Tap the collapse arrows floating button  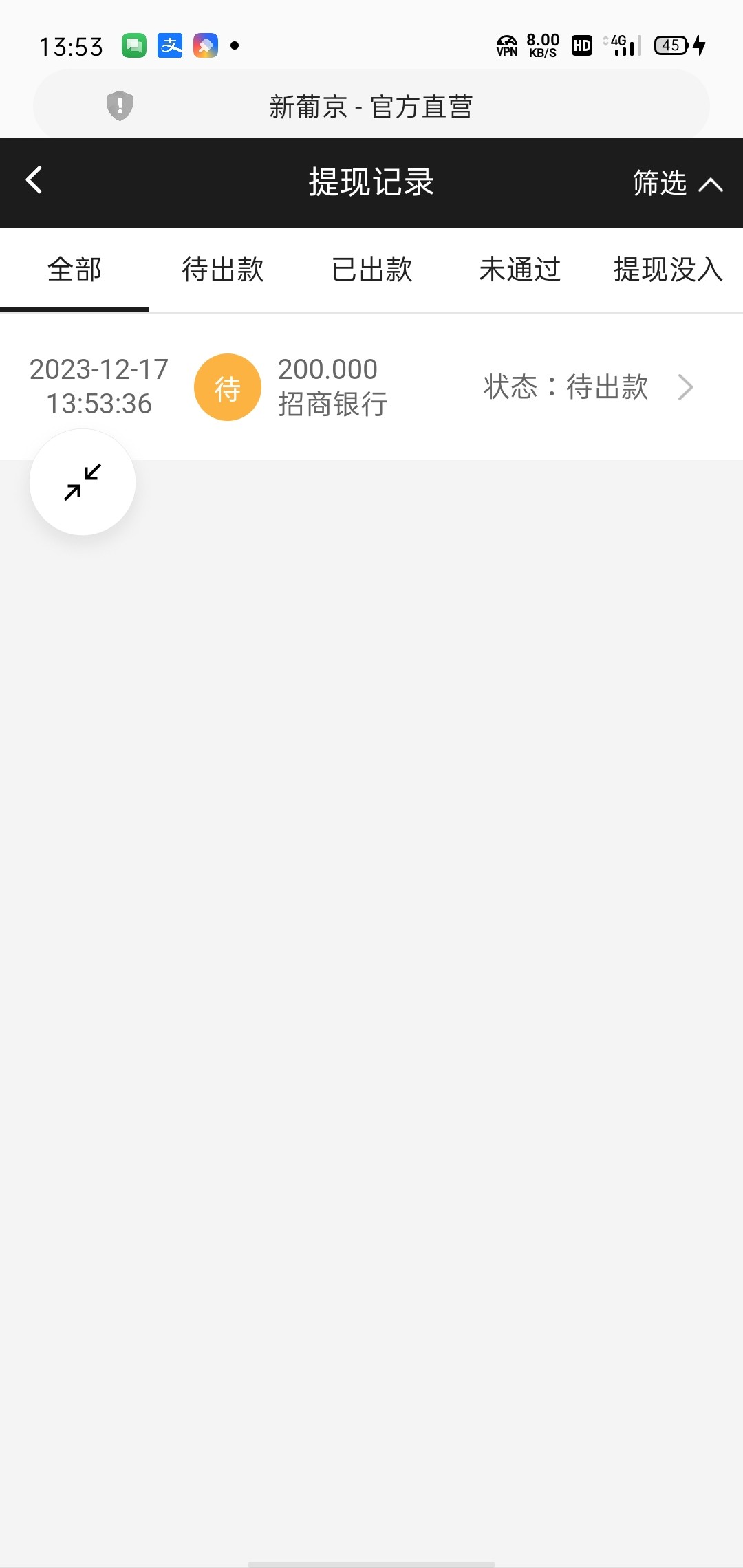[82, 482]
